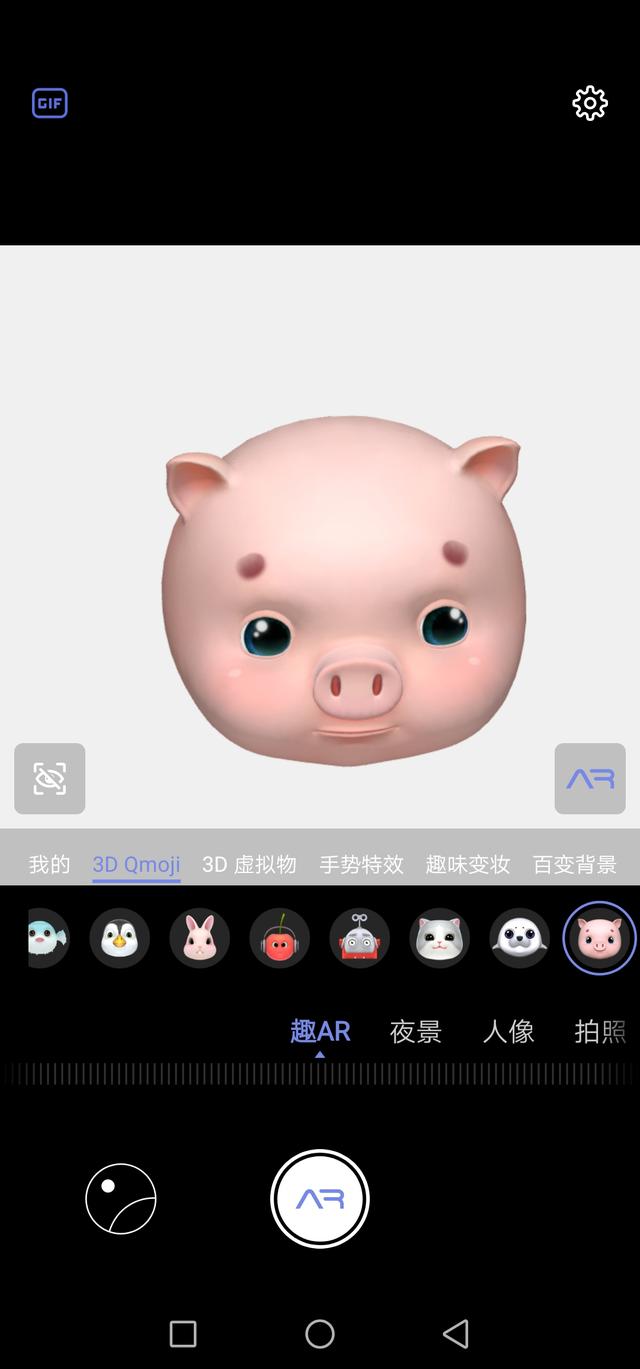
Task: Select the red cherry Qmoji with headphones
Action: [x=280, y=938]
